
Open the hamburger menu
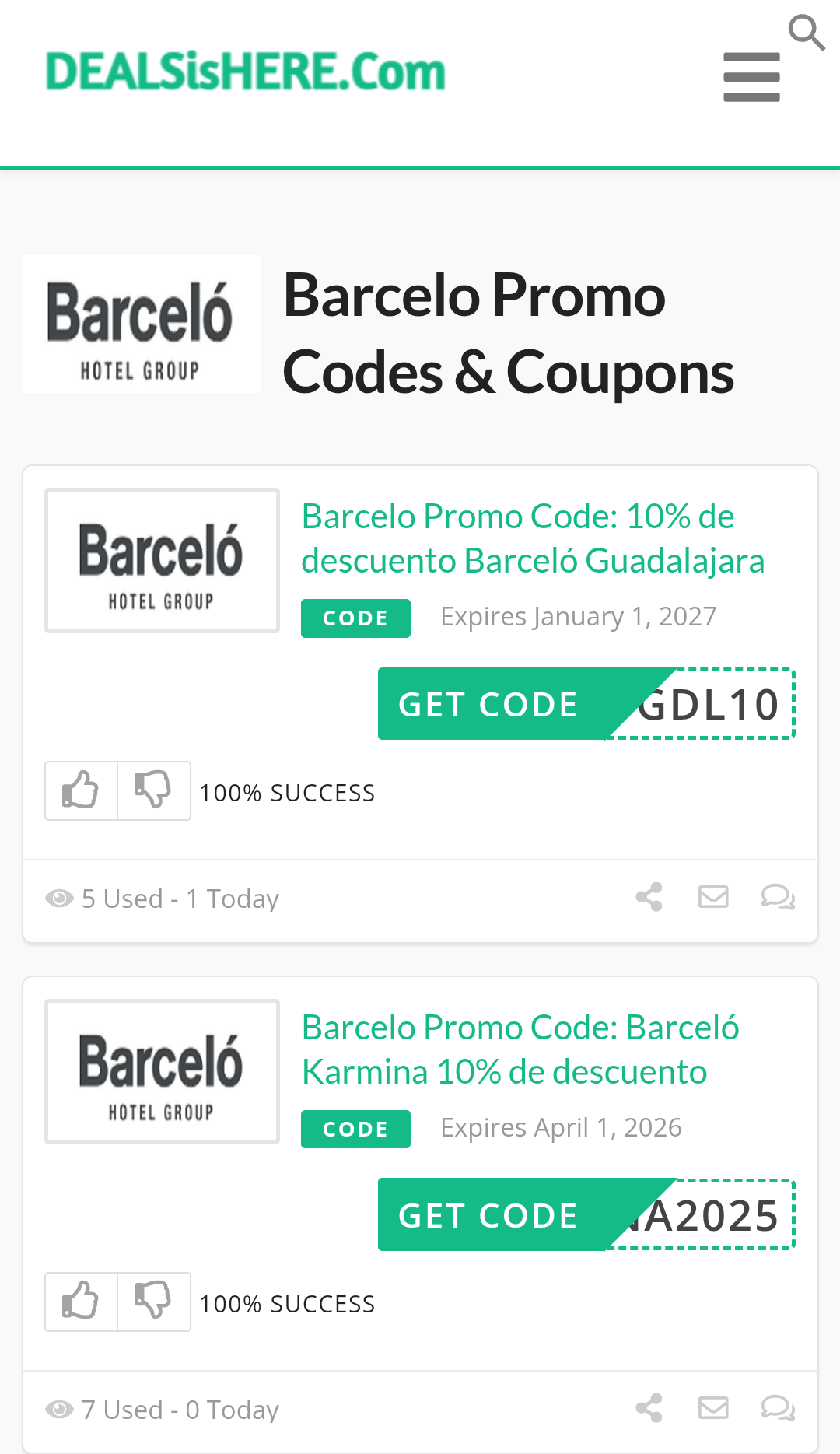click(751, 77)
